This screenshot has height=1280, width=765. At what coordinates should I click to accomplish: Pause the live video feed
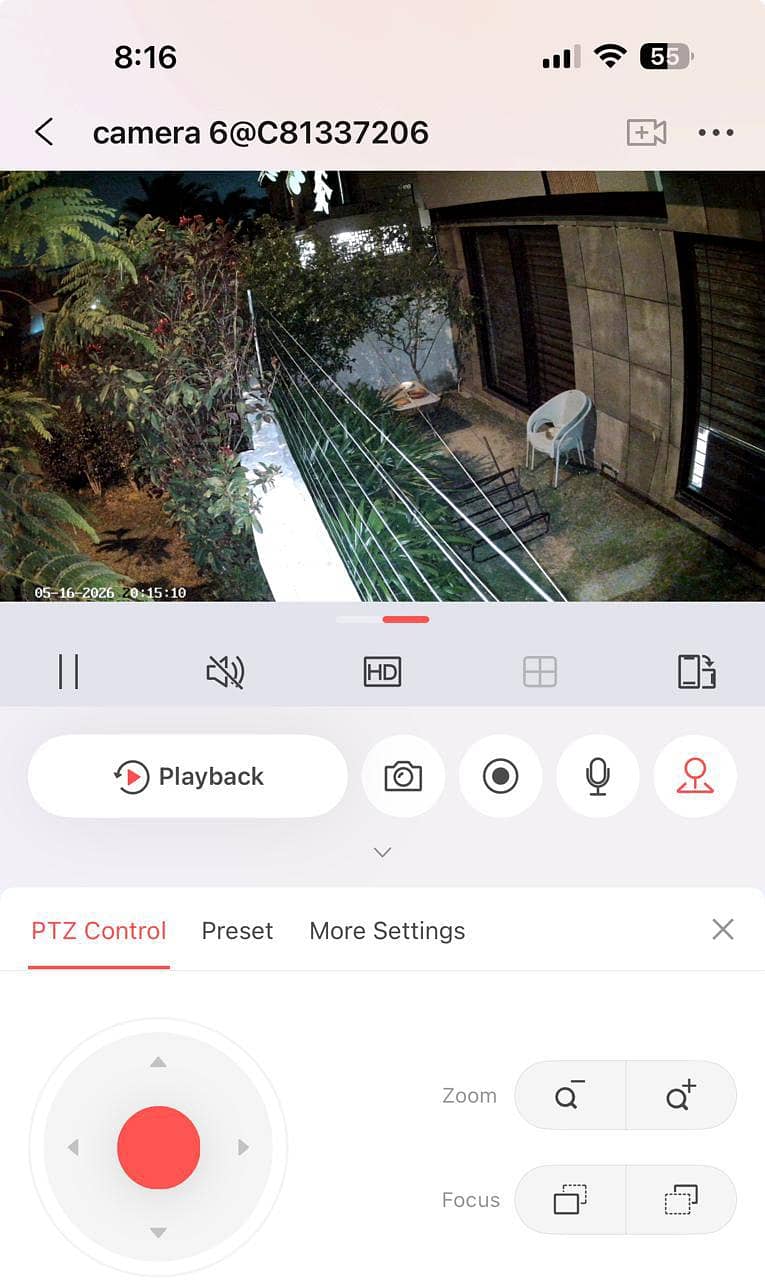click(x=68, y=671)
